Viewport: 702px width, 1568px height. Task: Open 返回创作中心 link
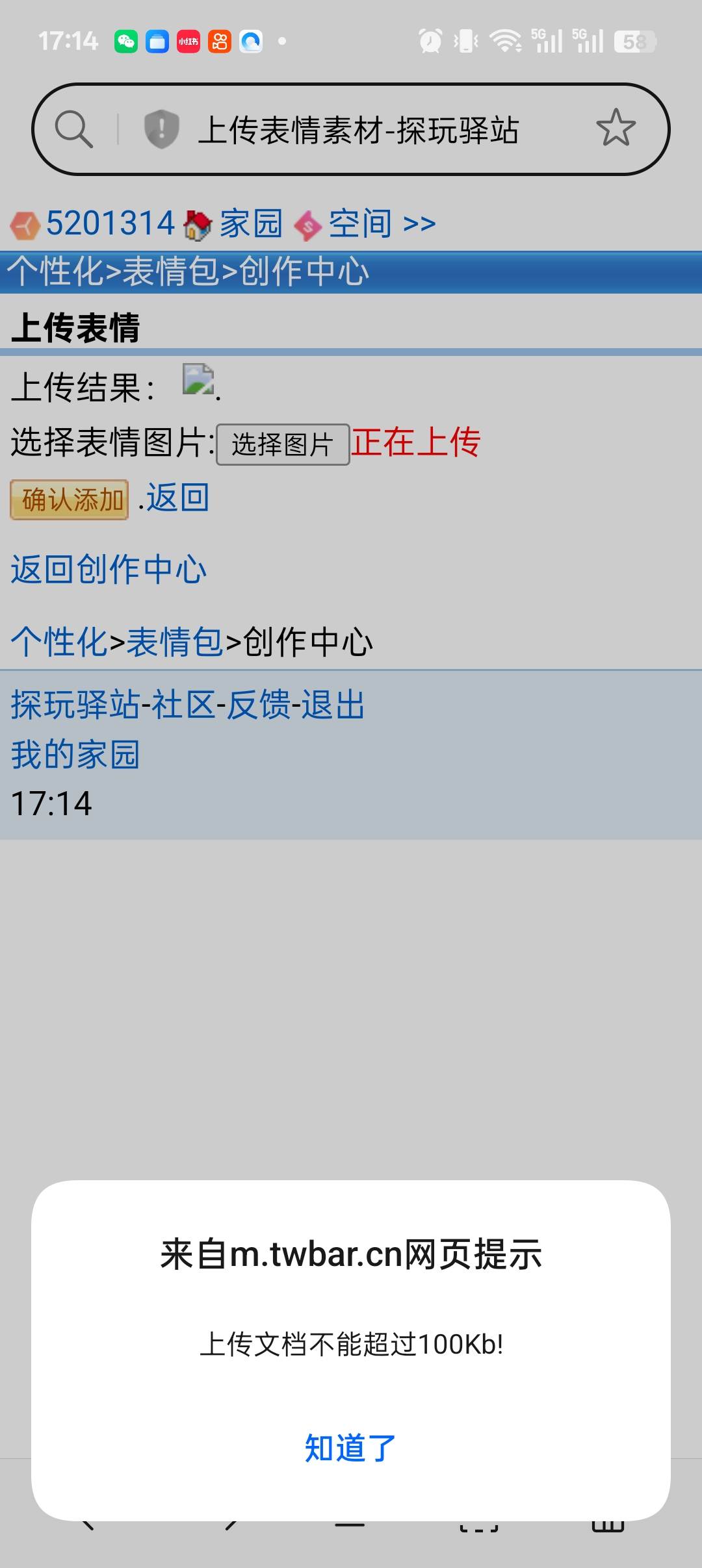(109, 570)
